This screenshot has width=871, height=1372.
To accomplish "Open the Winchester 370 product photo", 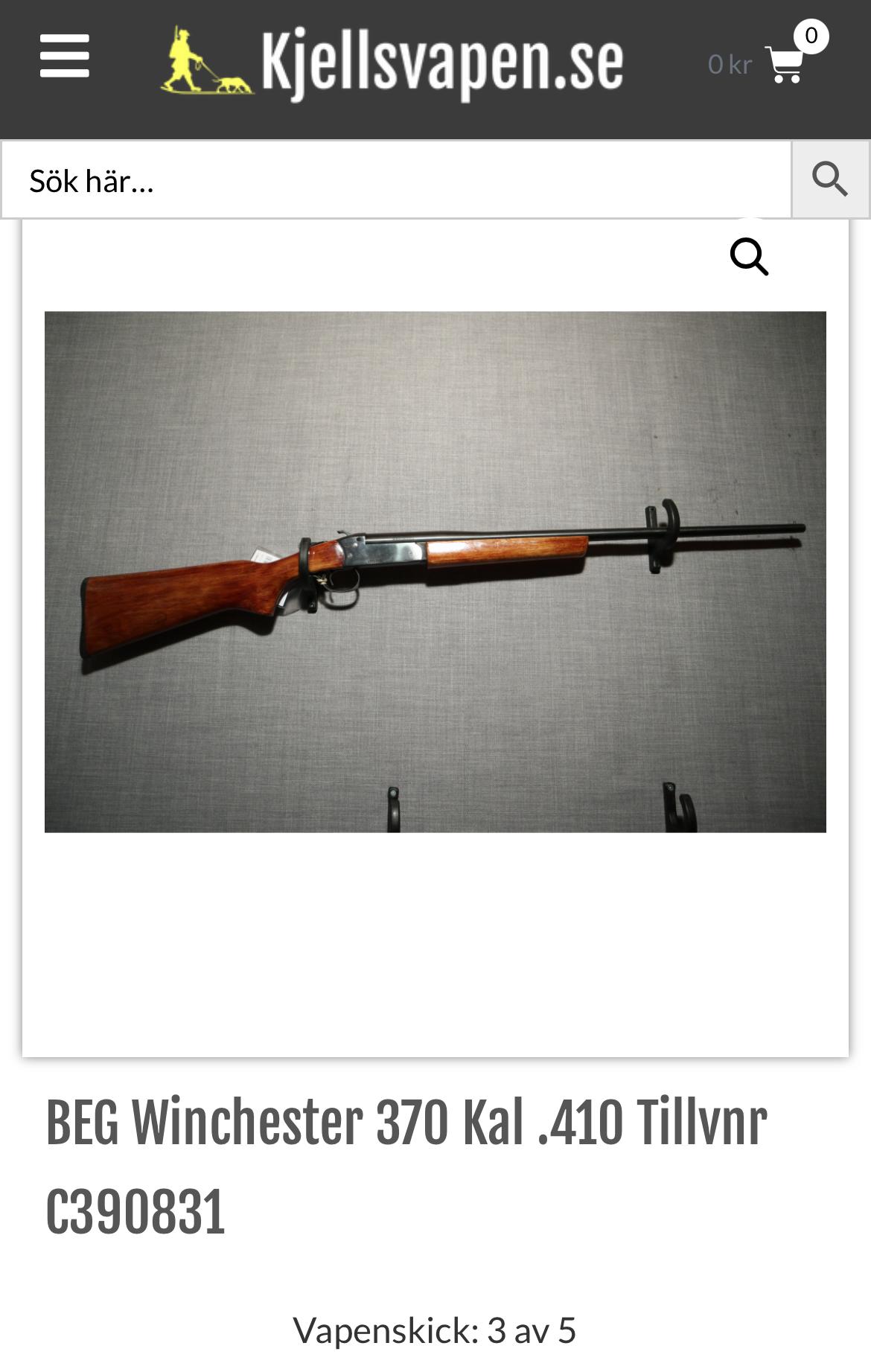I will [435, 571].
